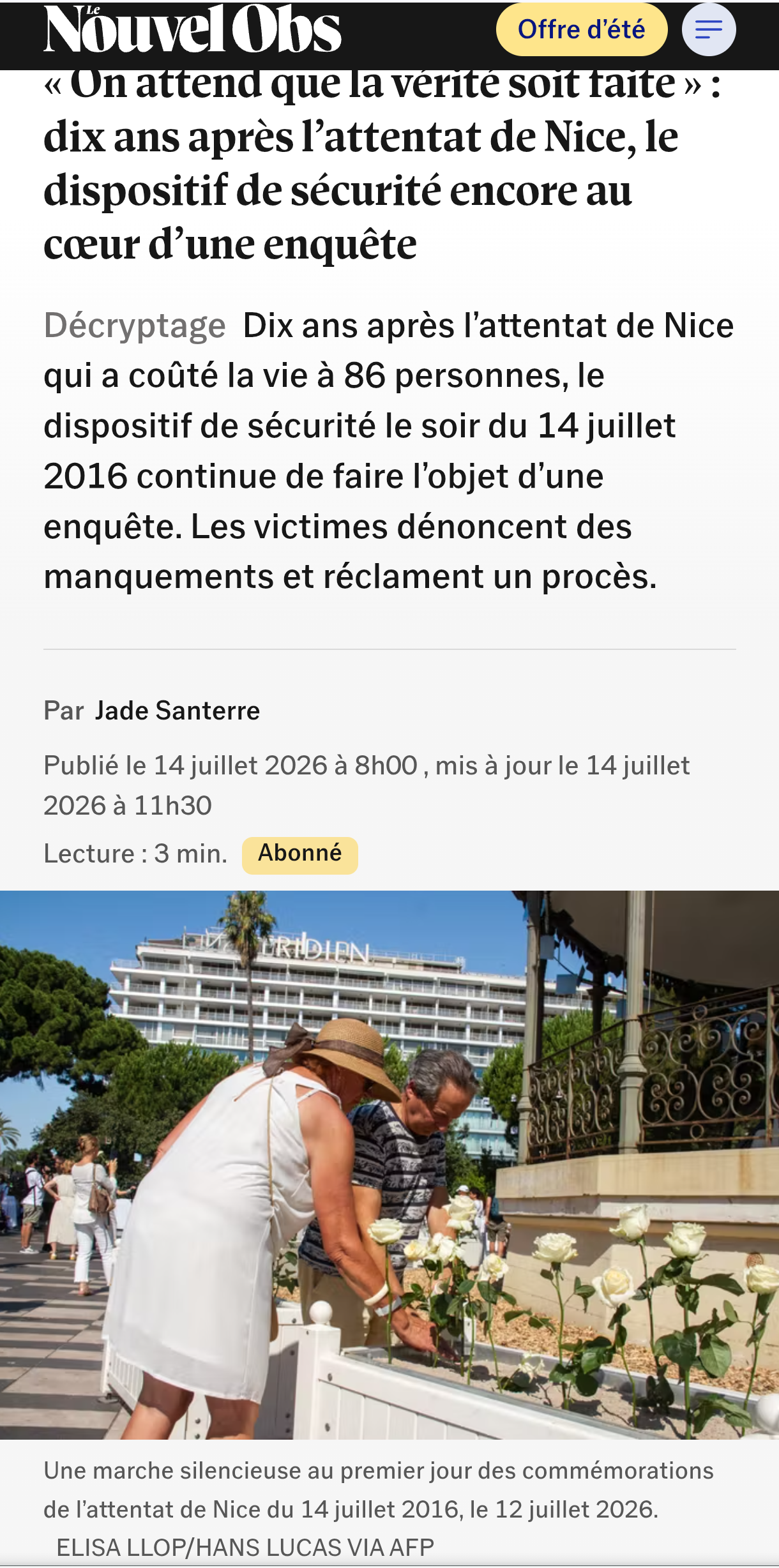Open author Jade Santerre's page
The image size is (779, 1568).
178,711
